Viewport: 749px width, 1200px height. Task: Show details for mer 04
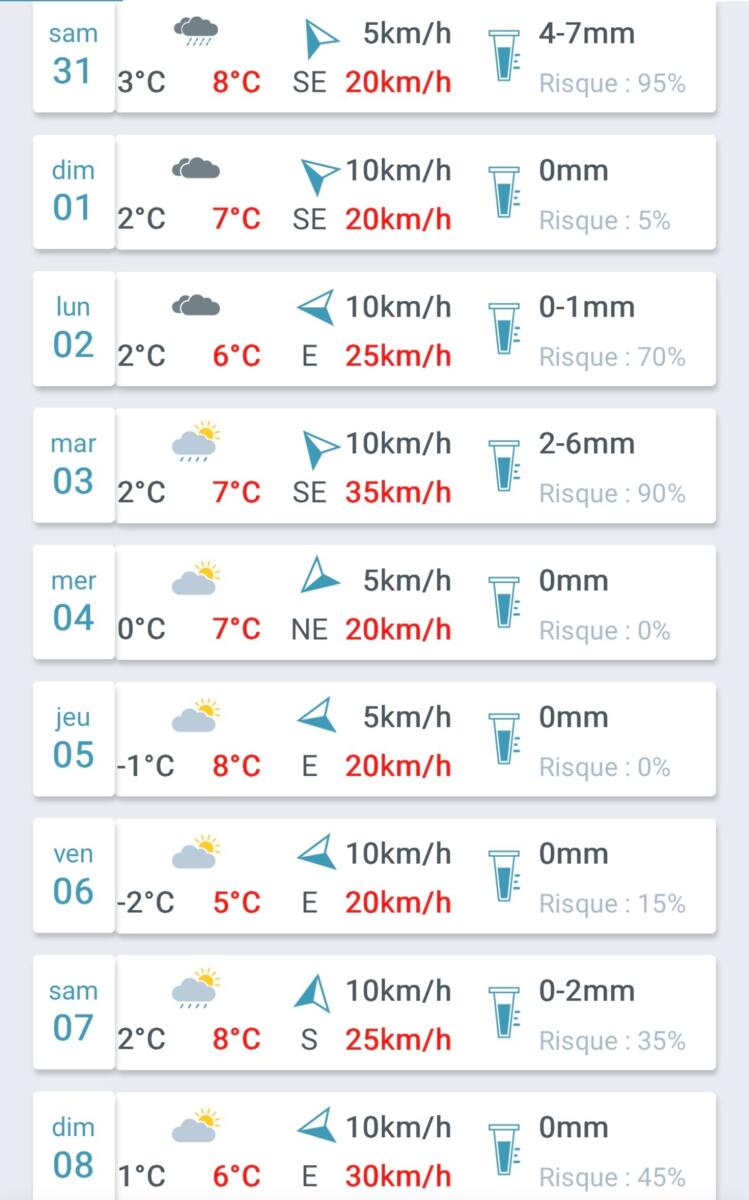(374, 602)
